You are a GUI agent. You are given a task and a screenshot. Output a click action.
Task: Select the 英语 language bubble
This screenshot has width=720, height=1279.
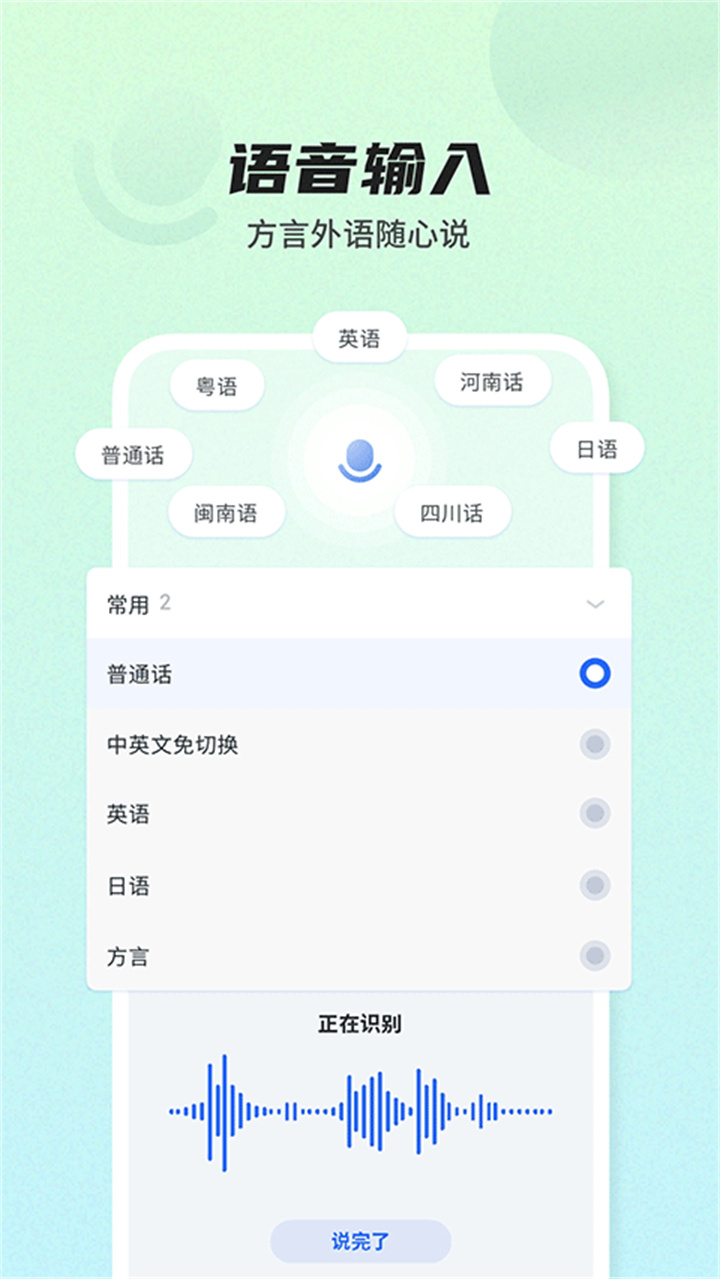[x=361, y=336]
